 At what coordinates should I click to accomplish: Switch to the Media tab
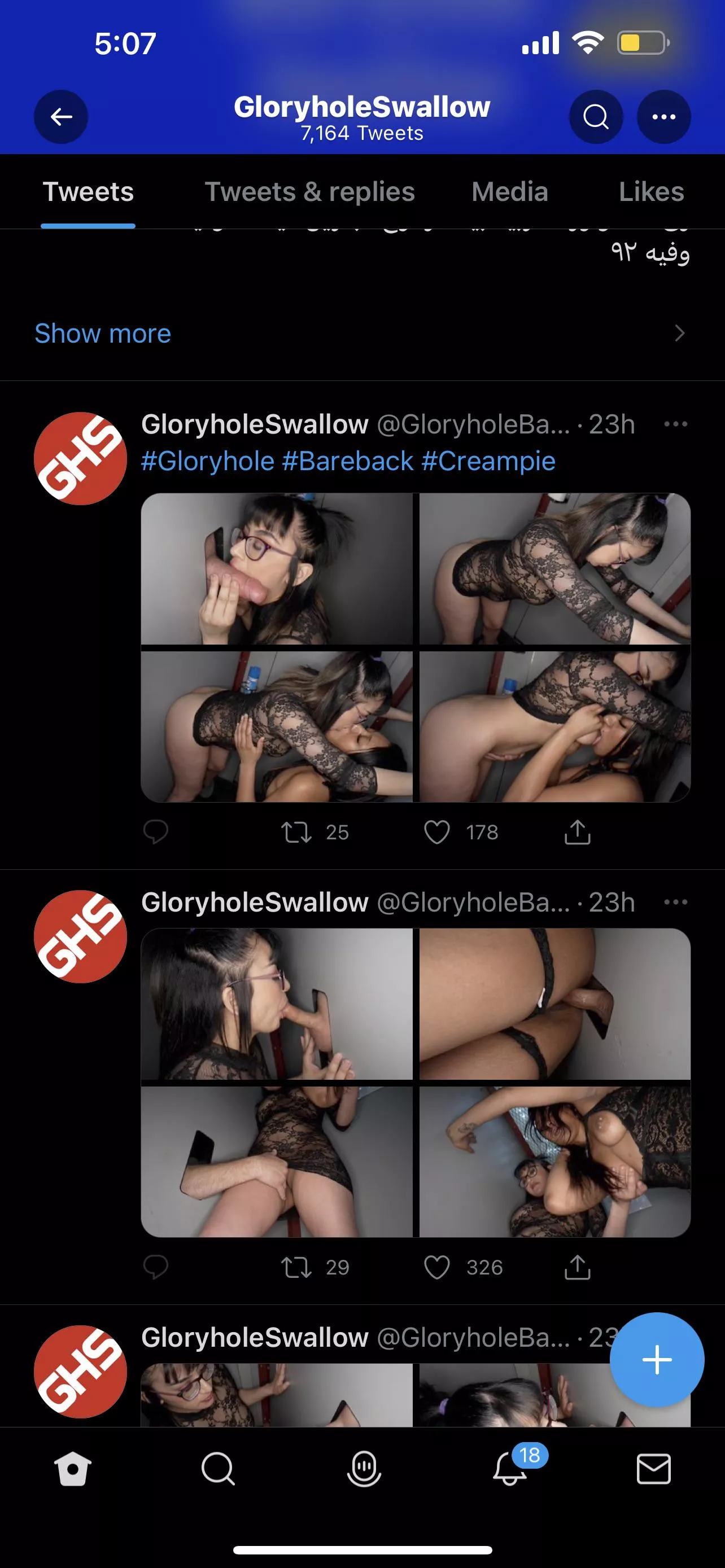[x=509, y=192]
